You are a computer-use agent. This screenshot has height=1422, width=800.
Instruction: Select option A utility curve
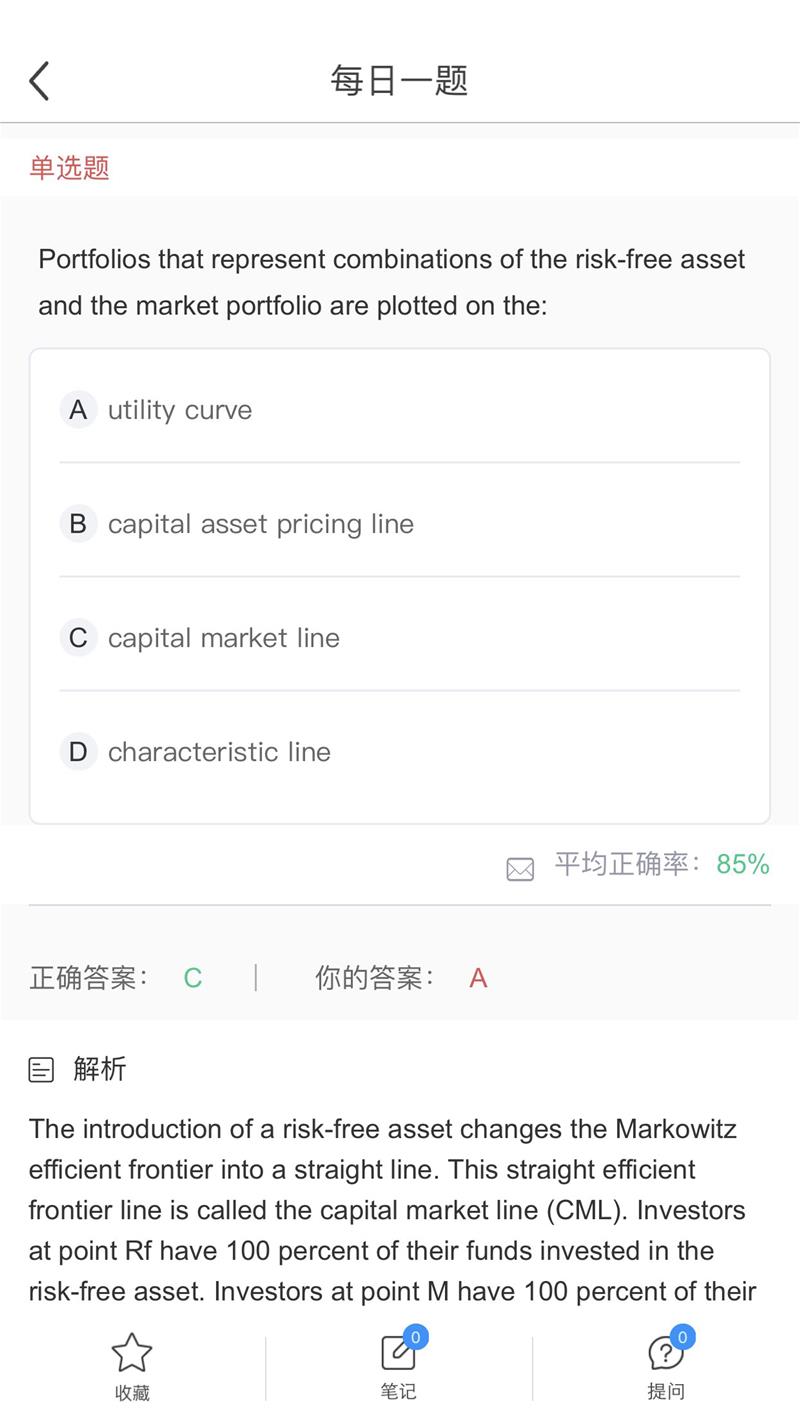[x=400, y=410]
